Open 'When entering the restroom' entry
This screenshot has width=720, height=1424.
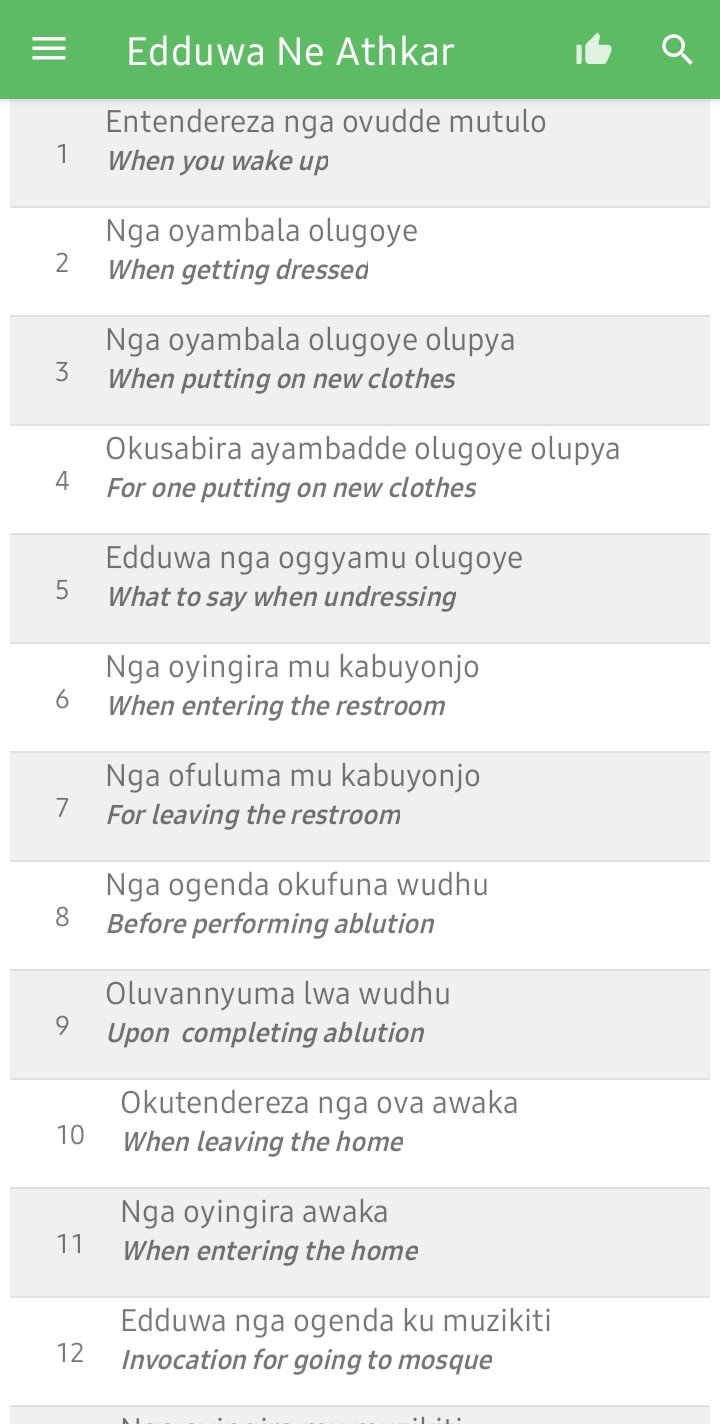[360, 698]
